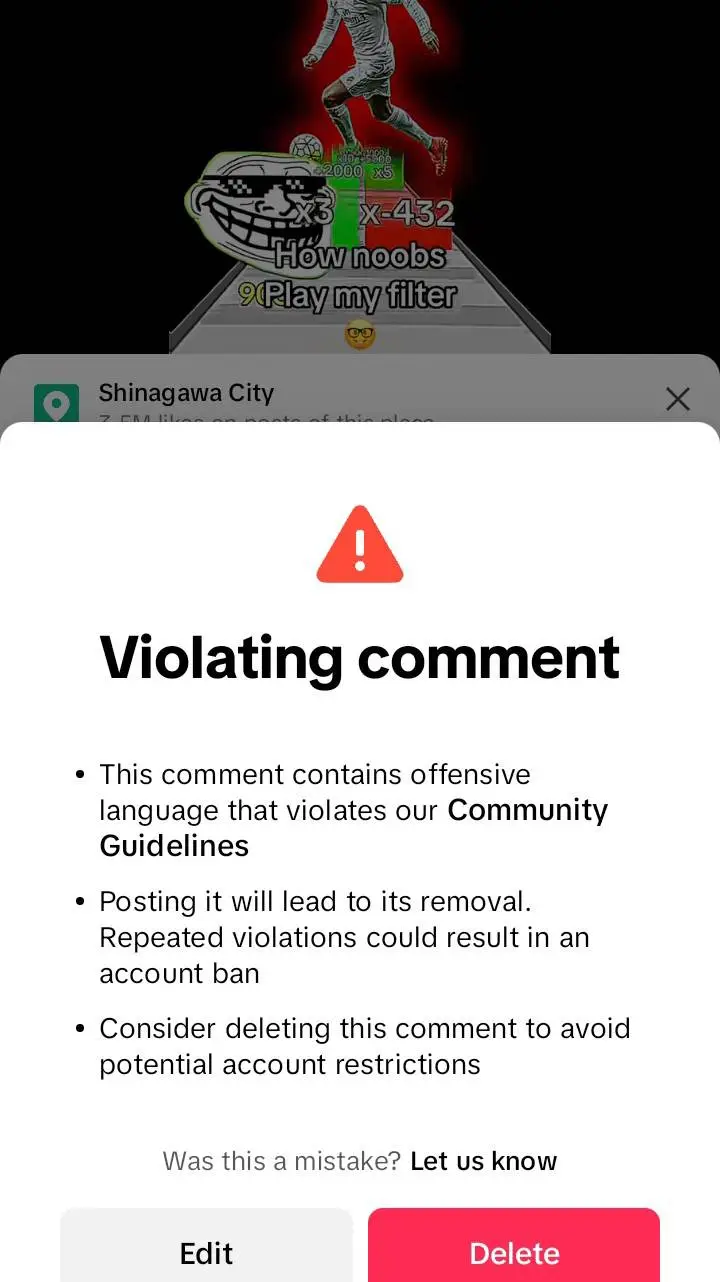720x1282 pixels.
Task: Edit the flagged comment
Action: click(206, 1250)
